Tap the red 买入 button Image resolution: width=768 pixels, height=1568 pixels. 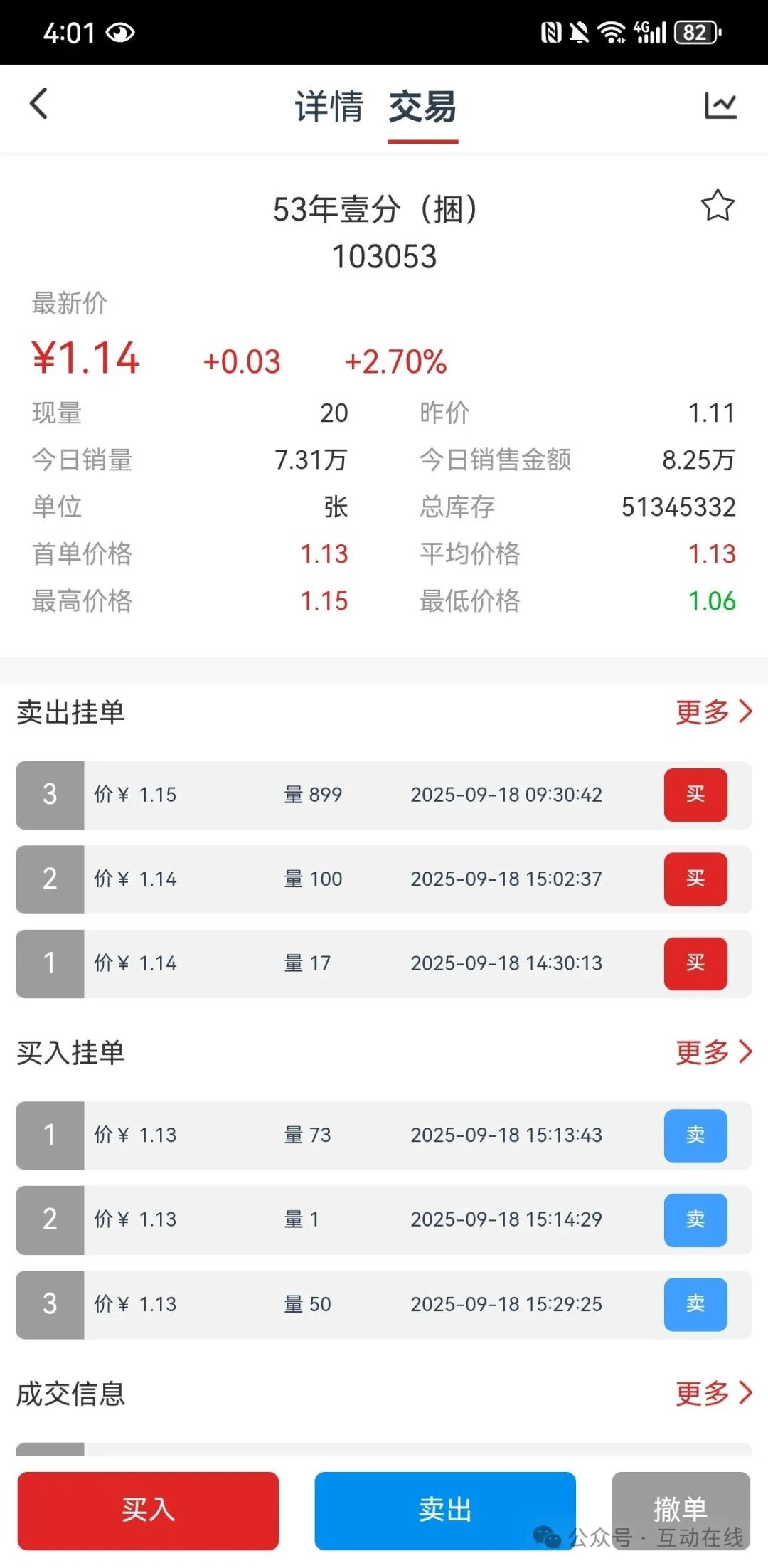coord(148,1510)
